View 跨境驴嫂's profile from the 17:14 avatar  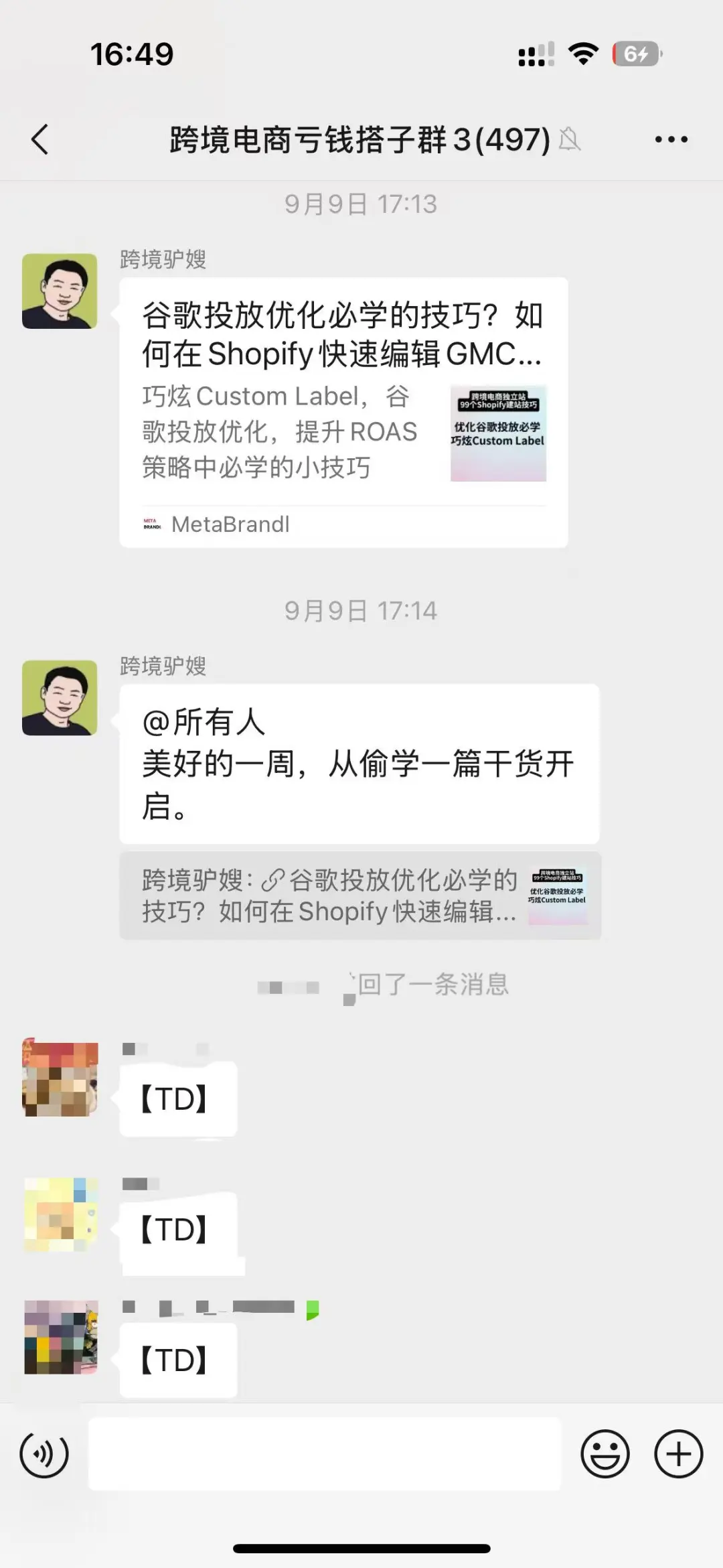[x=60, y=698]
